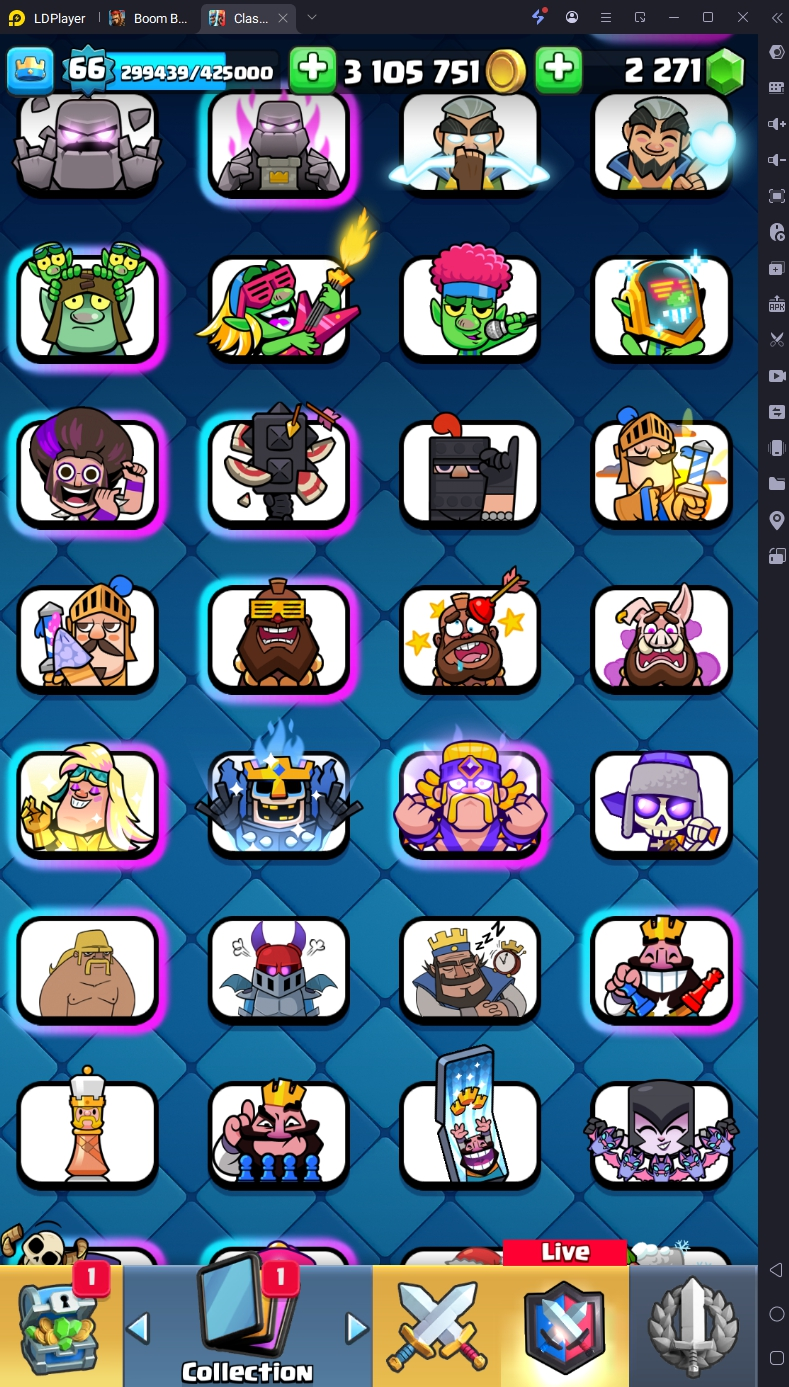Image resolution: width=789 pixels, height=1387 pixels.
Task: Switch to the clan wars sword tab
Action: [x=693, y=1326]
